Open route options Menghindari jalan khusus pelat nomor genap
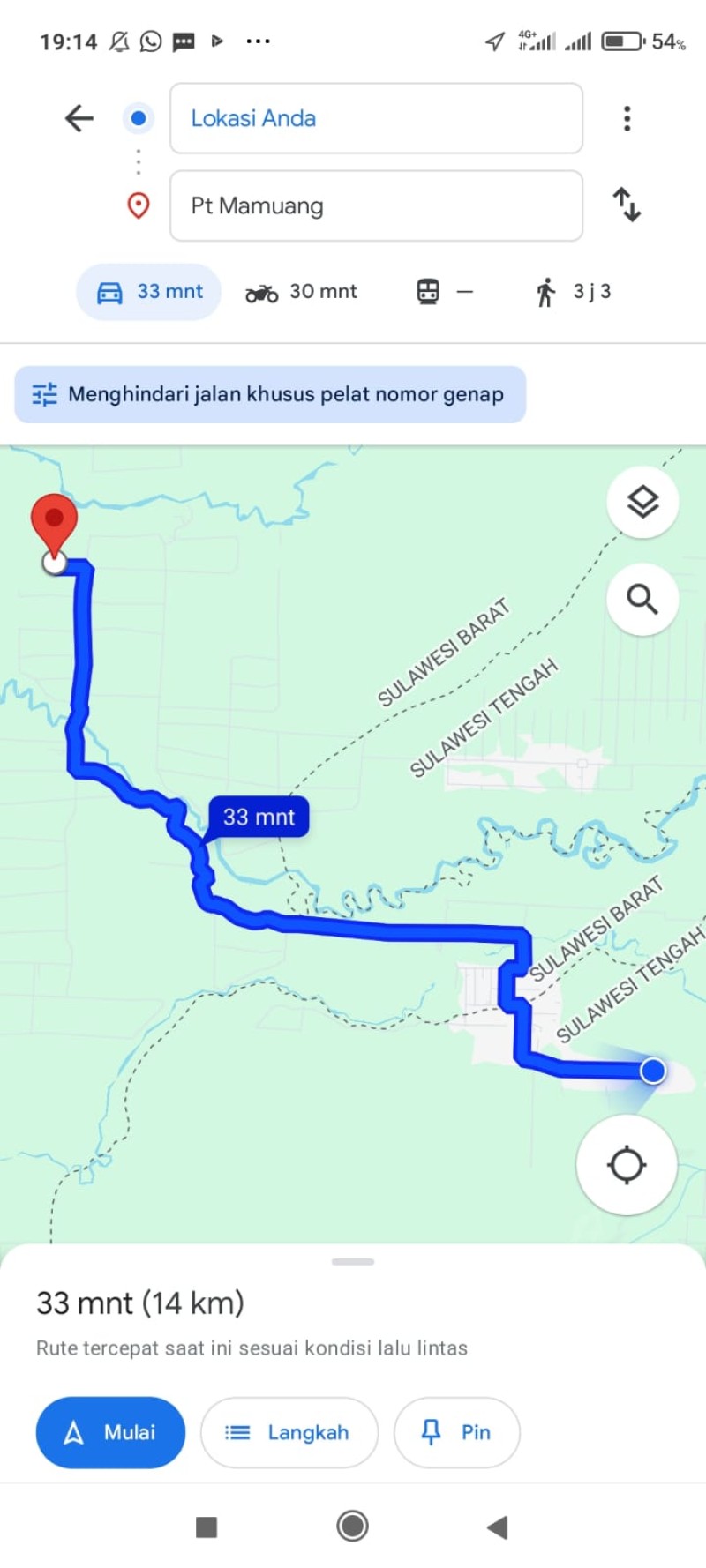Image resolution: width=706 pixels, height=1568 pixels. [x=270, y=394]
